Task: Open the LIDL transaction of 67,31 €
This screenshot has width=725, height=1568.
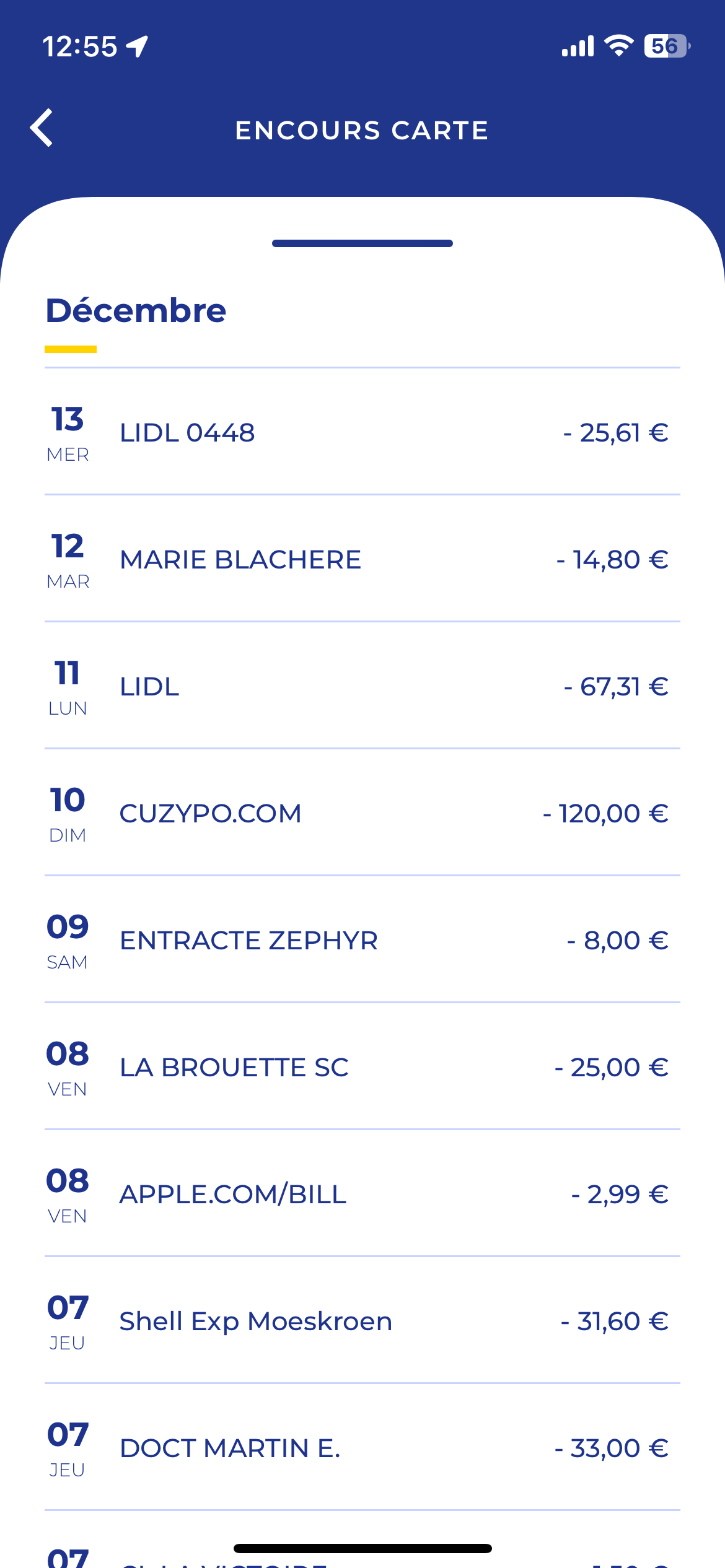Action: [x=362, y=686]
